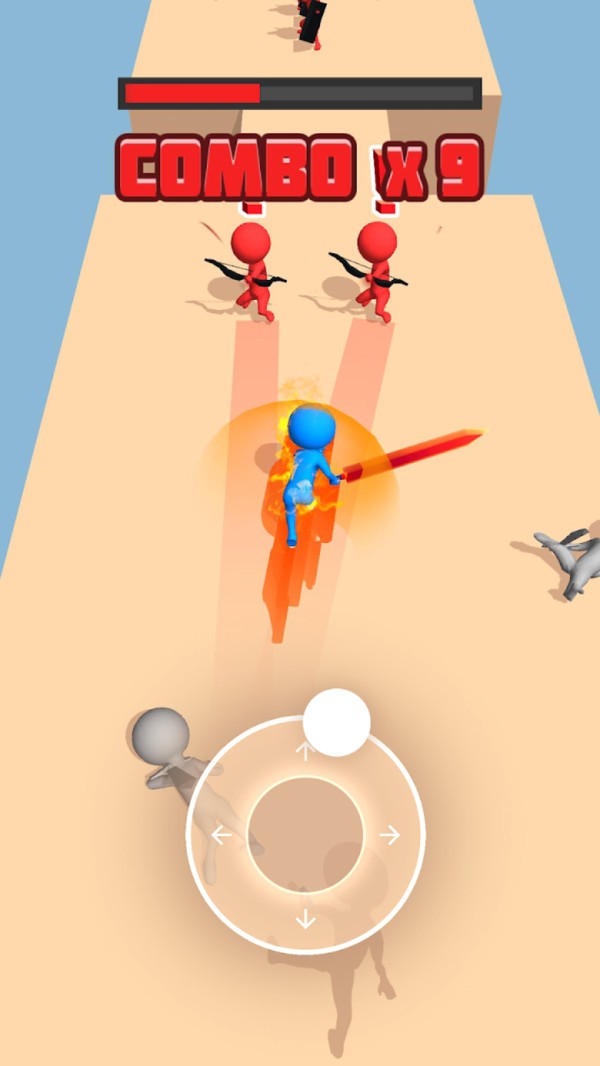Touch the white joystick knob
600x1066 pixels.
coord(337,722)
